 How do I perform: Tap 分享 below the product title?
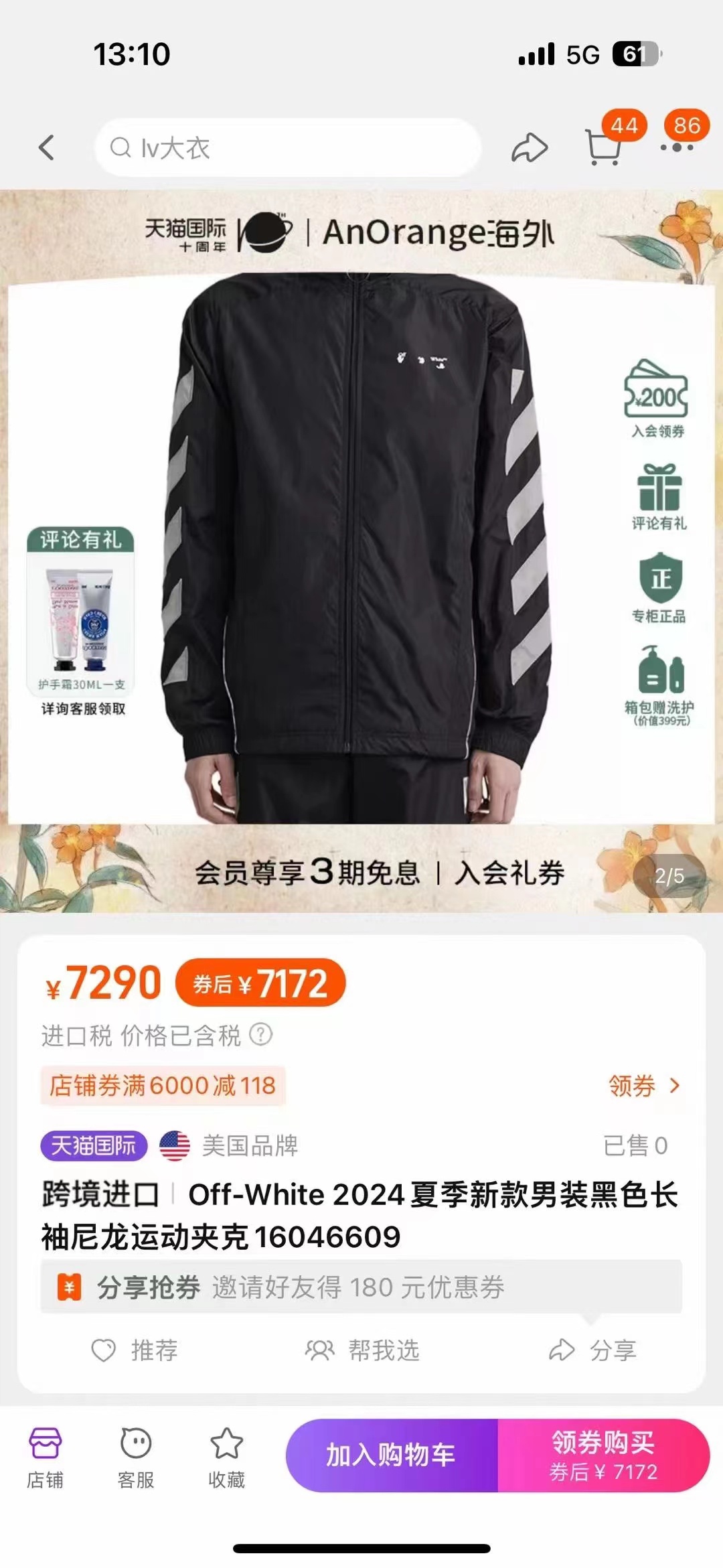click(x=592, y=1350)
